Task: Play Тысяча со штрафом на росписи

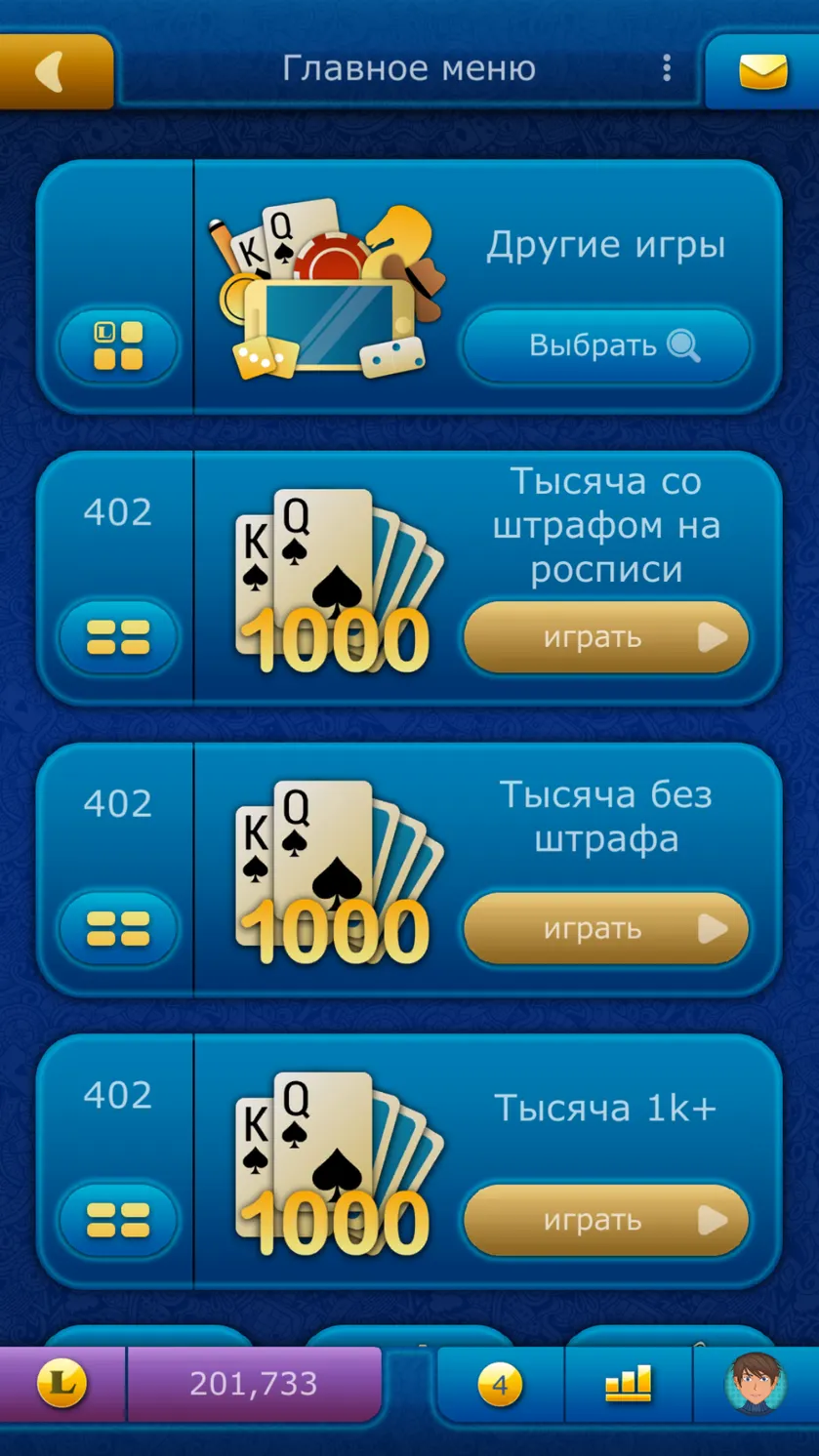Action: click(x=606, y=637)
